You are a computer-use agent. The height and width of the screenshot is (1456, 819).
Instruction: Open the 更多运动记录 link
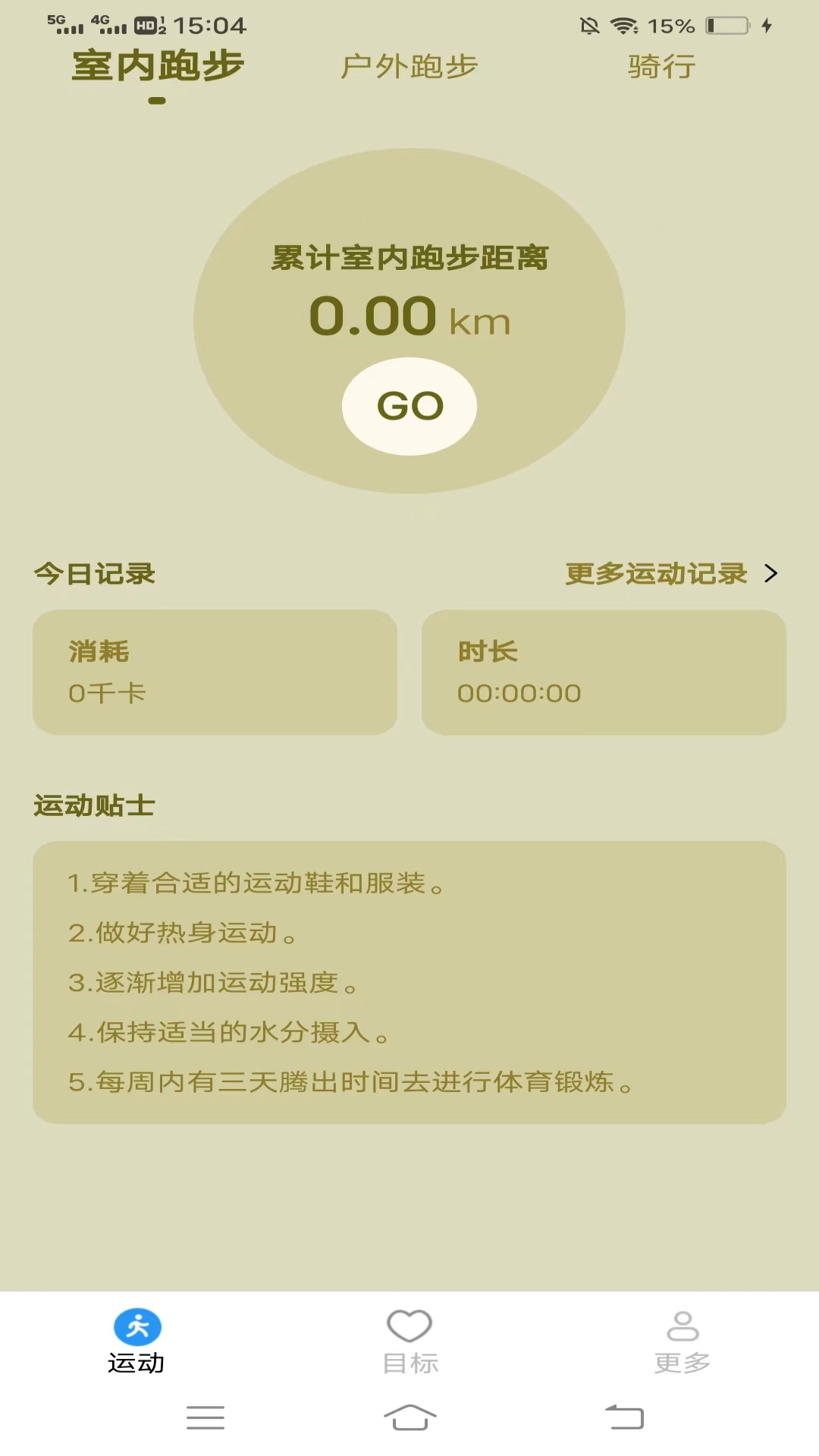click(657, 574)
